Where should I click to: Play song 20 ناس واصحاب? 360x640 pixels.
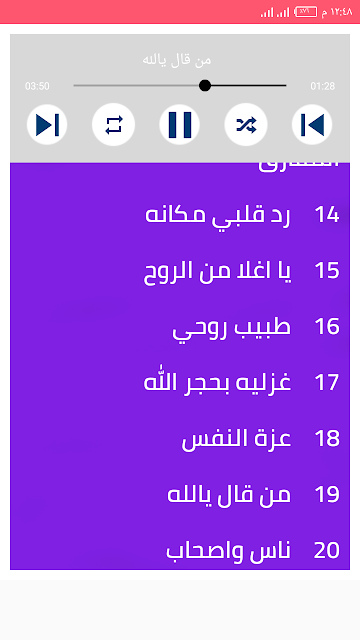[180, 547]
